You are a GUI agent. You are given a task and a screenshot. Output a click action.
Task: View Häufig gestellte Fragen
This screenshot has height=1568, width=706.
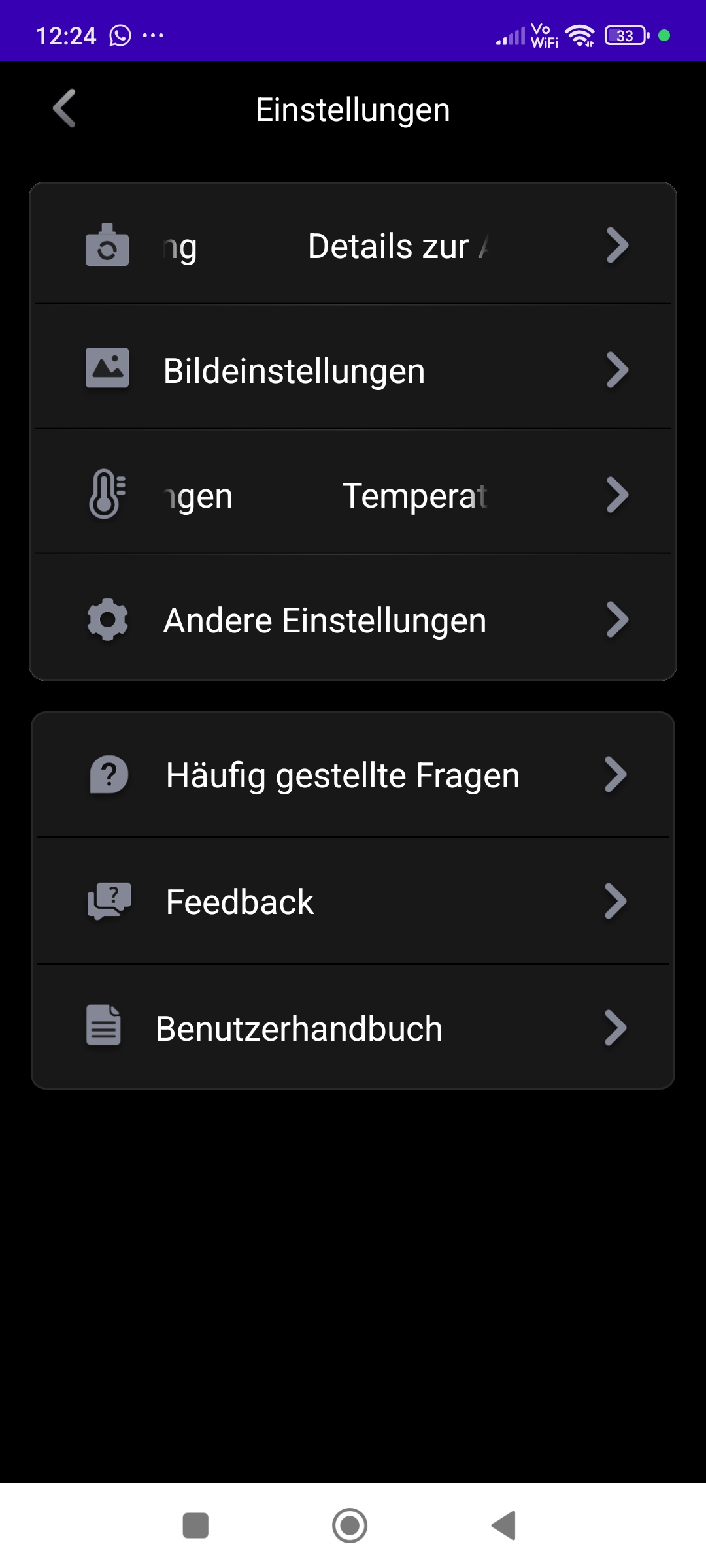click(353, 776)
